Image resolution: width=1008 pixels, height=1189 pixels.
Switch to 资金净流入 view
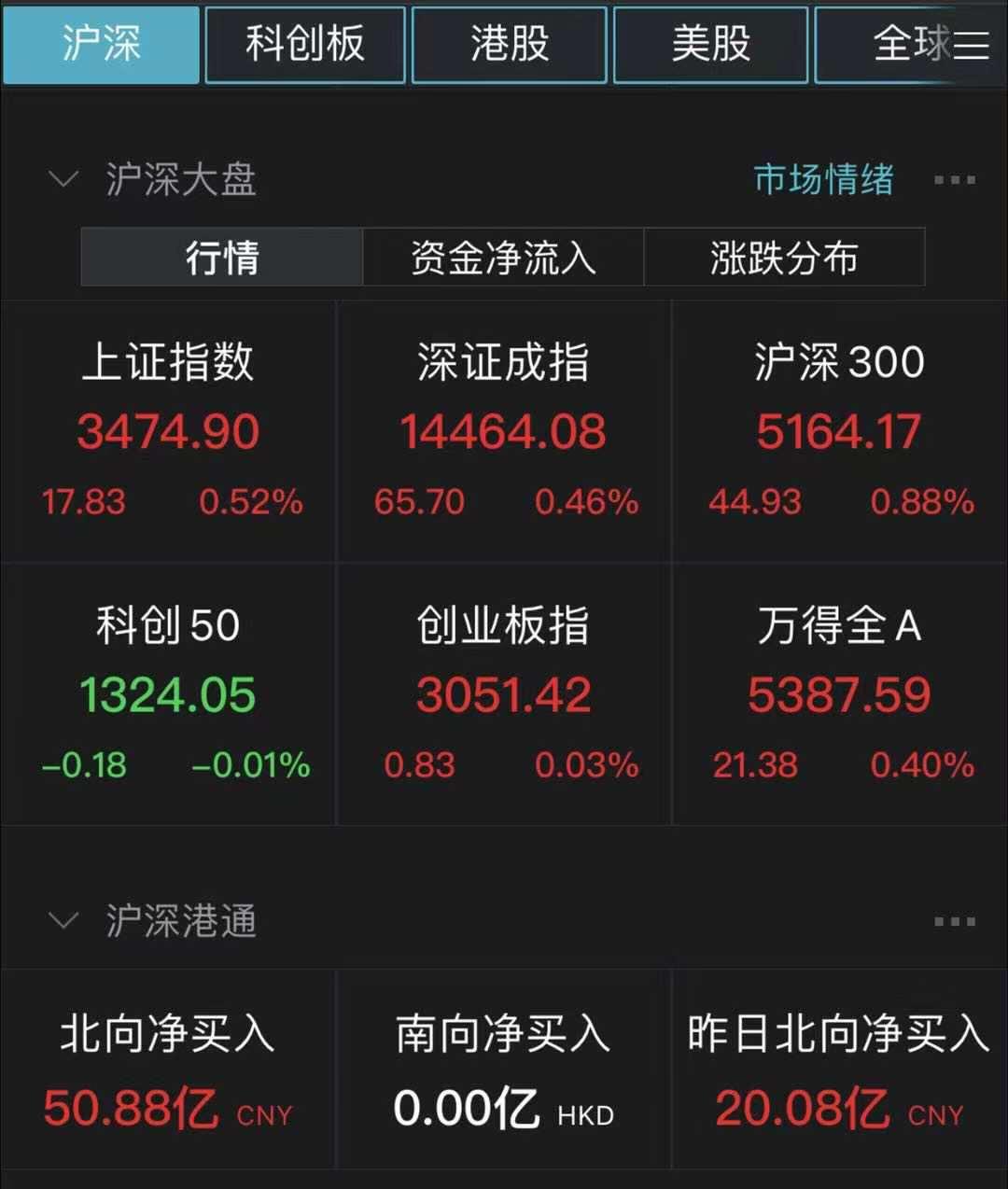click(503, 257)
